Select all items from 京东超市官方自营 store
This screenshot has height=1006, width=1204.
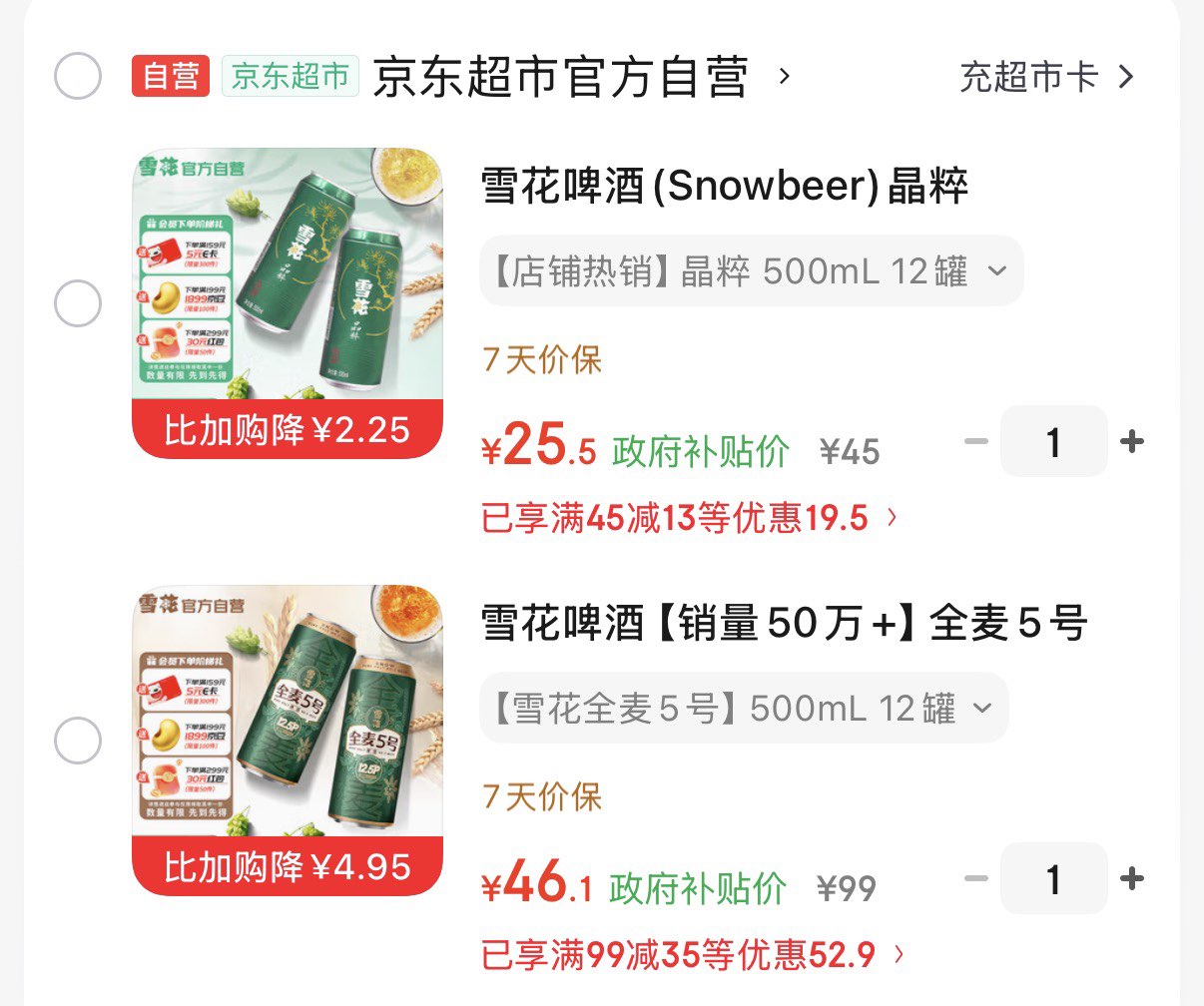click(x=78, y=76)
